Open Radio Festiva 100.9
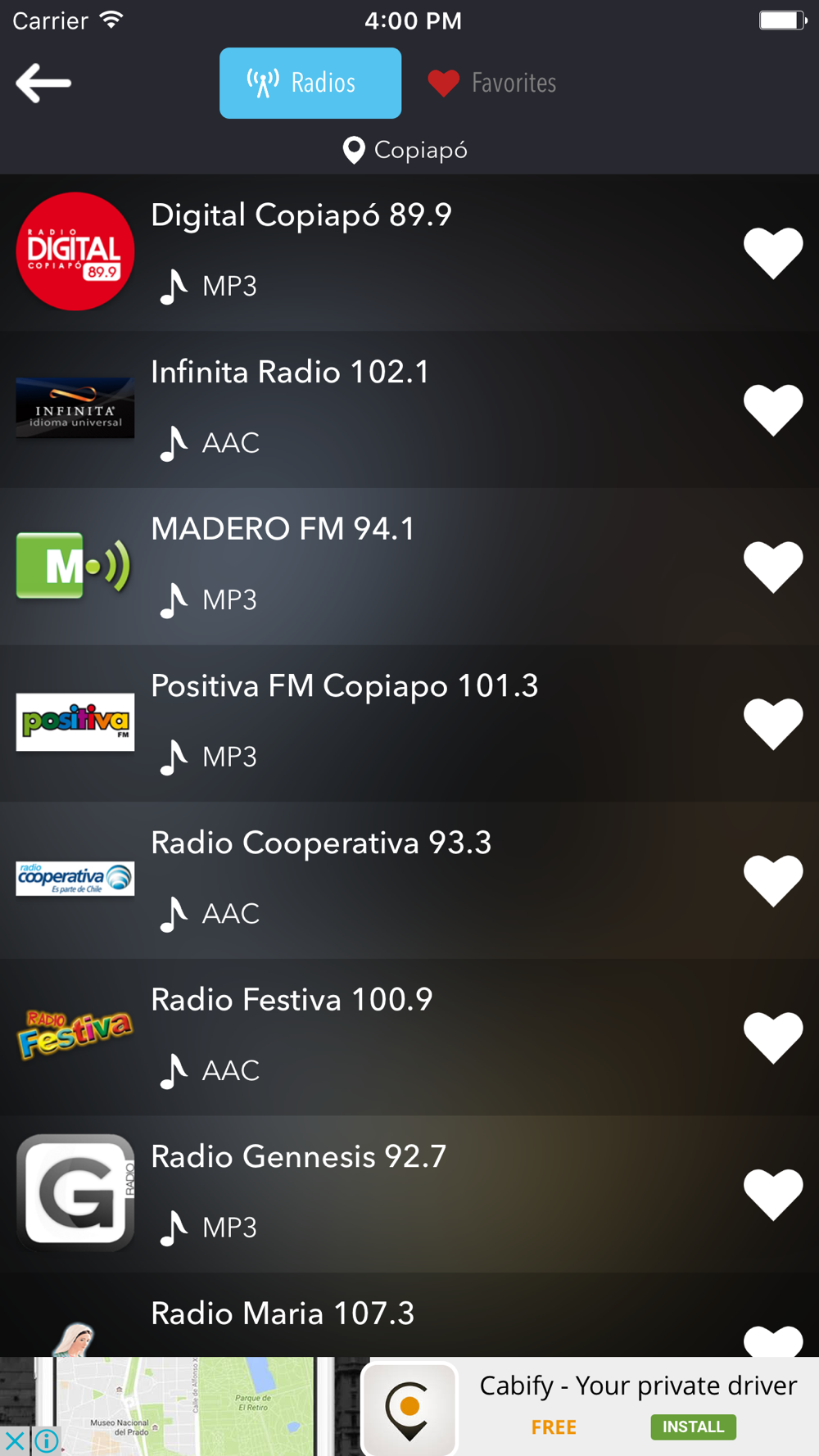The width and height of the screenshot is (819, 1456). tap(409, 1038)
